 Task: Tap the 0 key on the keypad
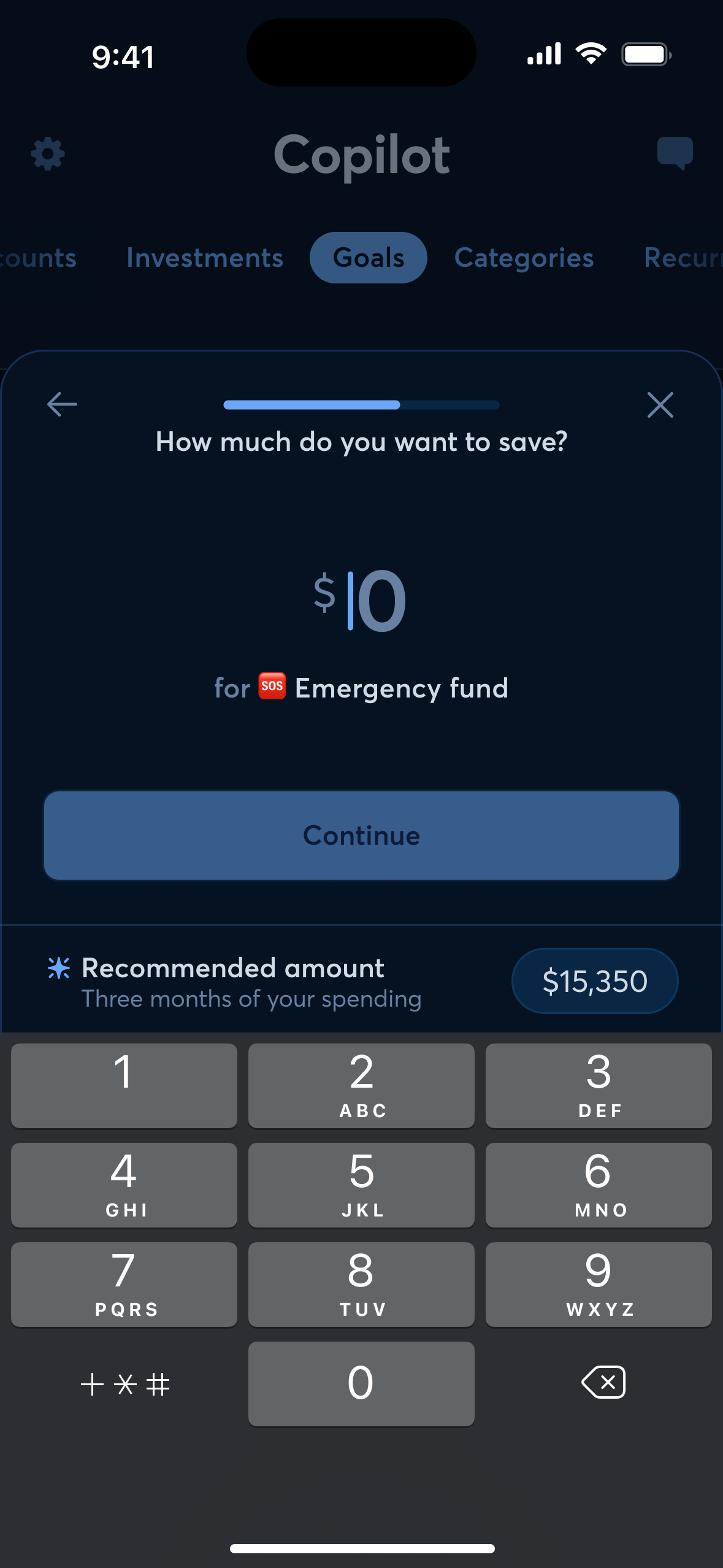click(x=361, y=1383)
